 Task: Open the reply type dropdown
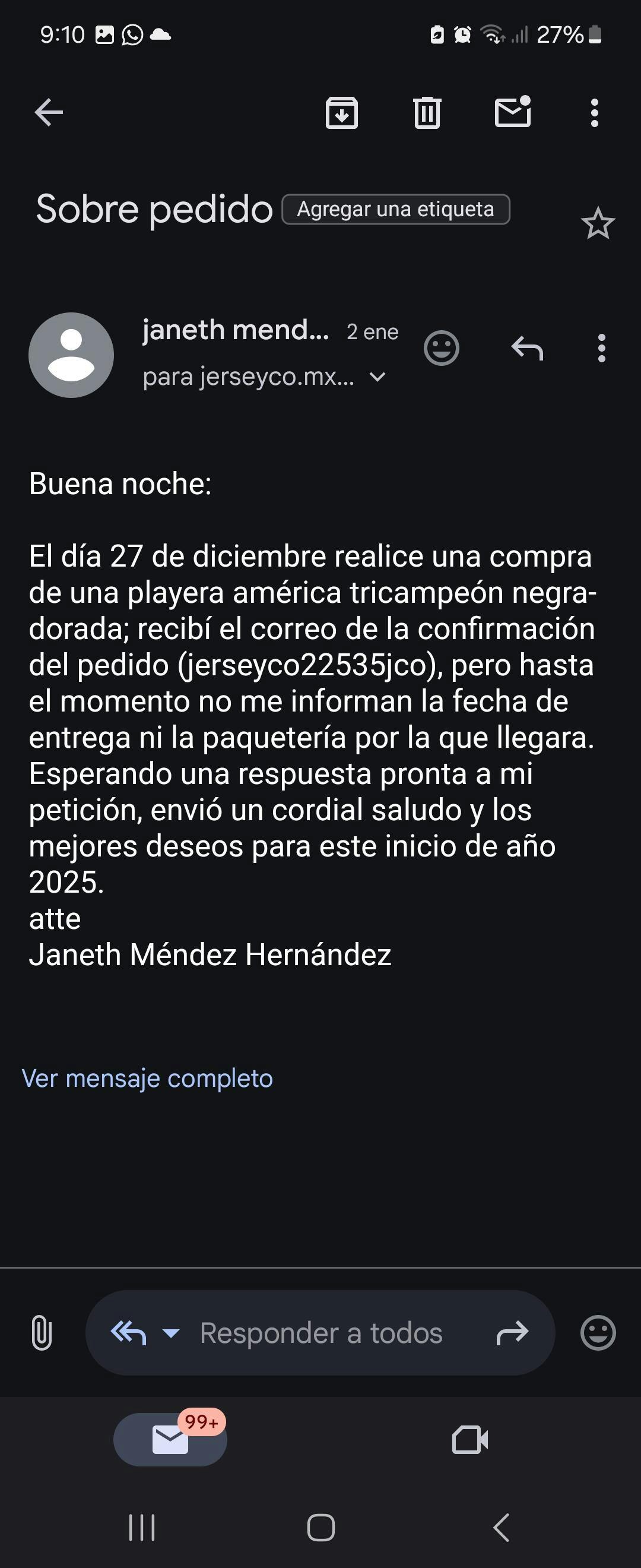(x=171, y=1333)
